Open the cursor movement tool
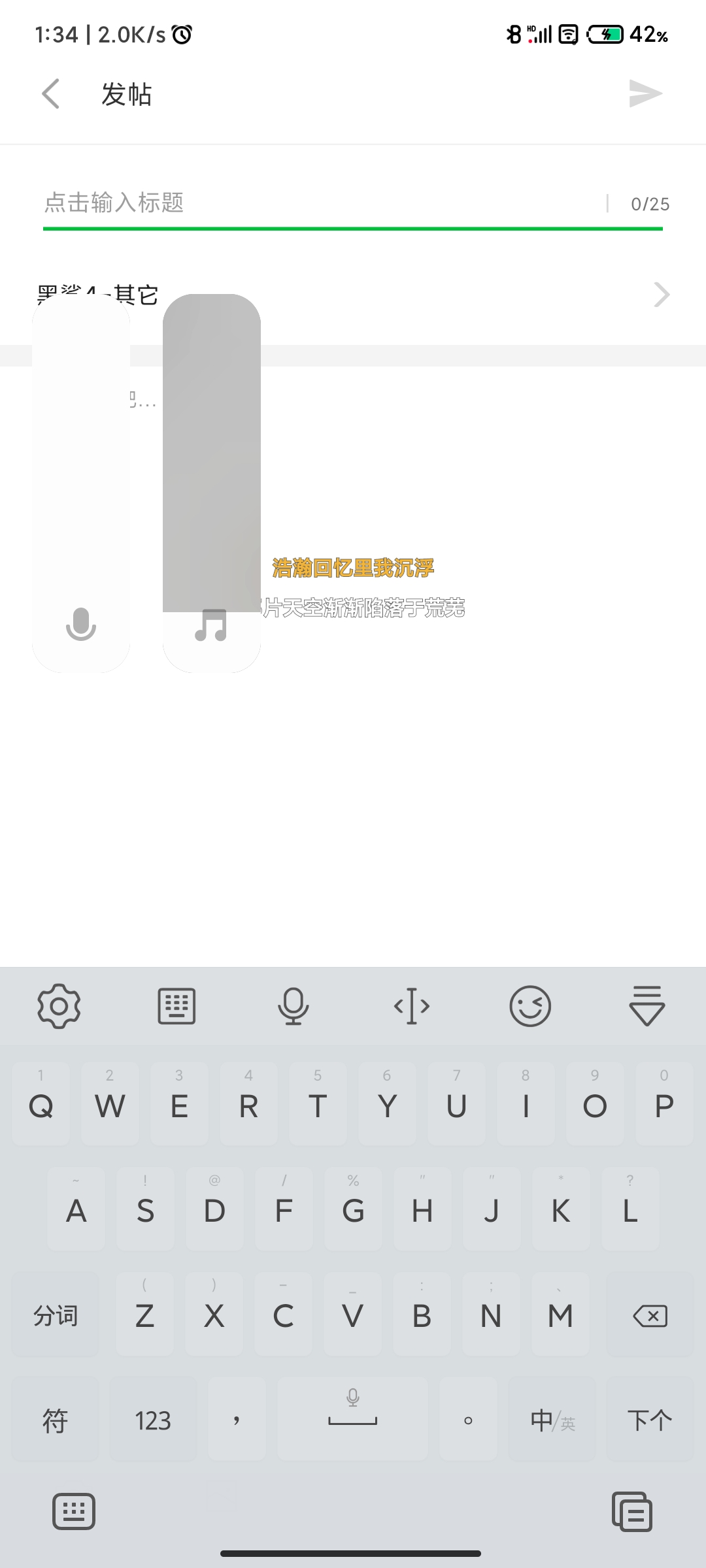Screen dimensions: 706x1568 (412, 1006)
